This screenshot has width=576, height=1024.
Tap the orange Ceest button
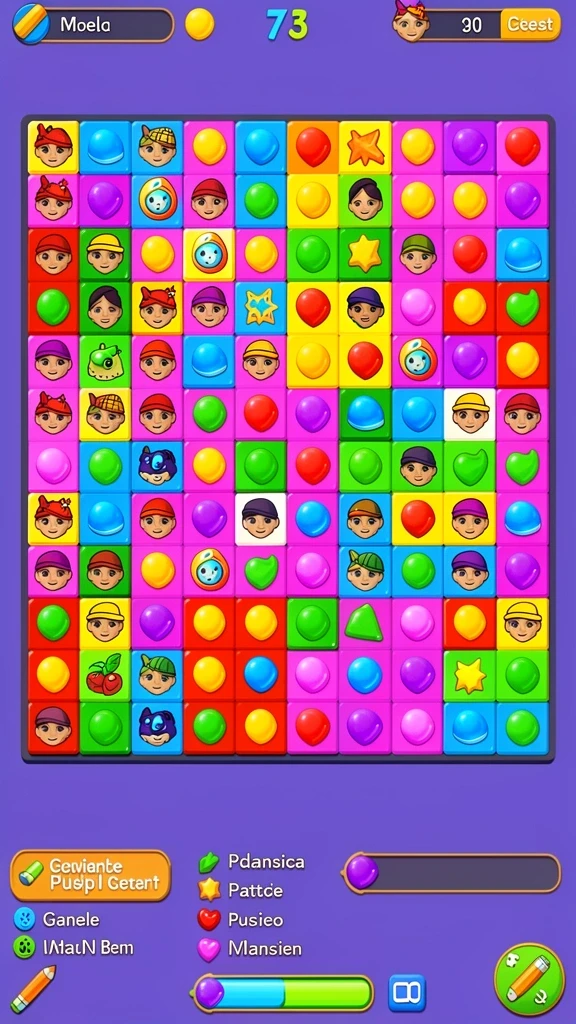coord(530,25)
